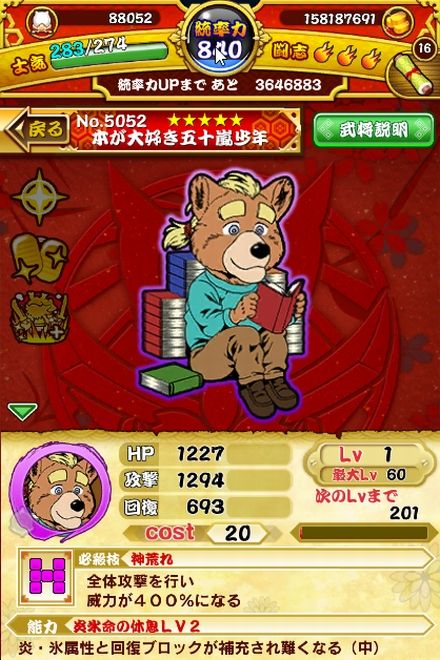Open the gold coins sparkle icon
440x660 pixels.
coord(40,258)
